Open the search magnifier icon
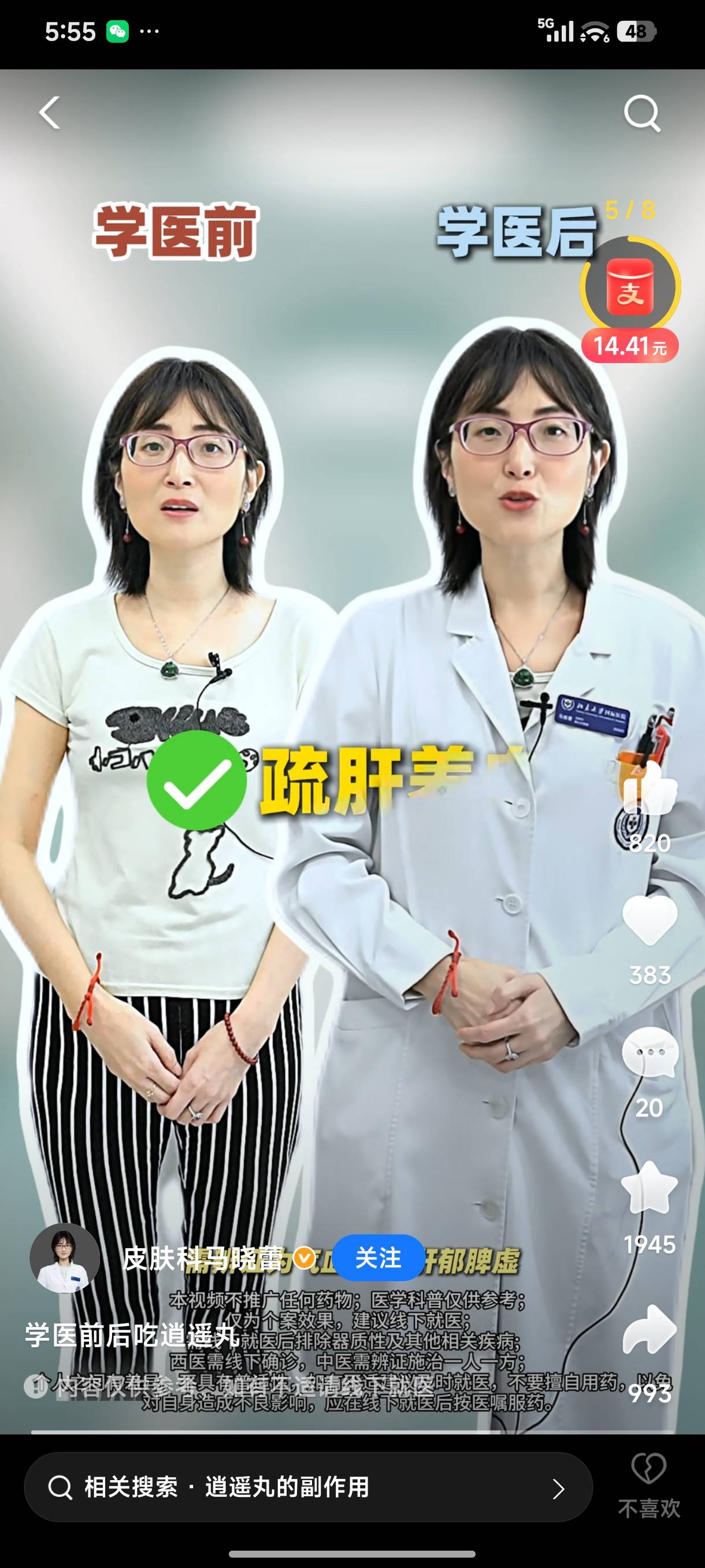Viewport: 705px width, 1568px height. (642, 113)
